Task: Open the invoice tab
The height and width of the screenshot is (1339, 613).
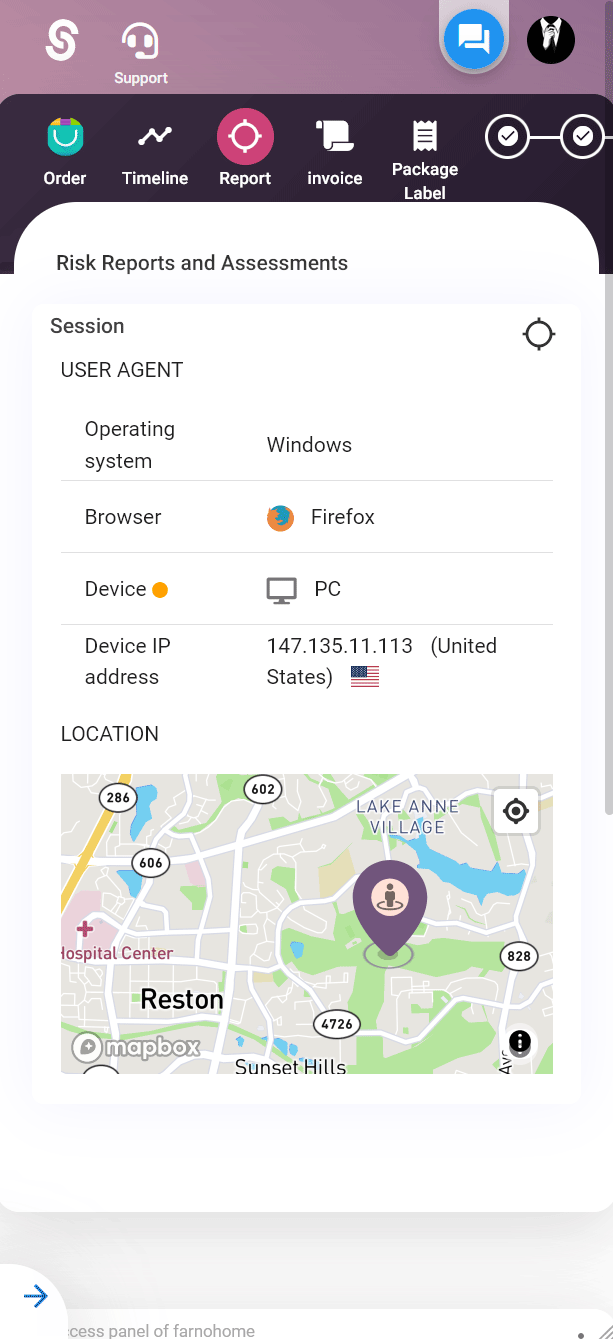Action: coord(335,151)
